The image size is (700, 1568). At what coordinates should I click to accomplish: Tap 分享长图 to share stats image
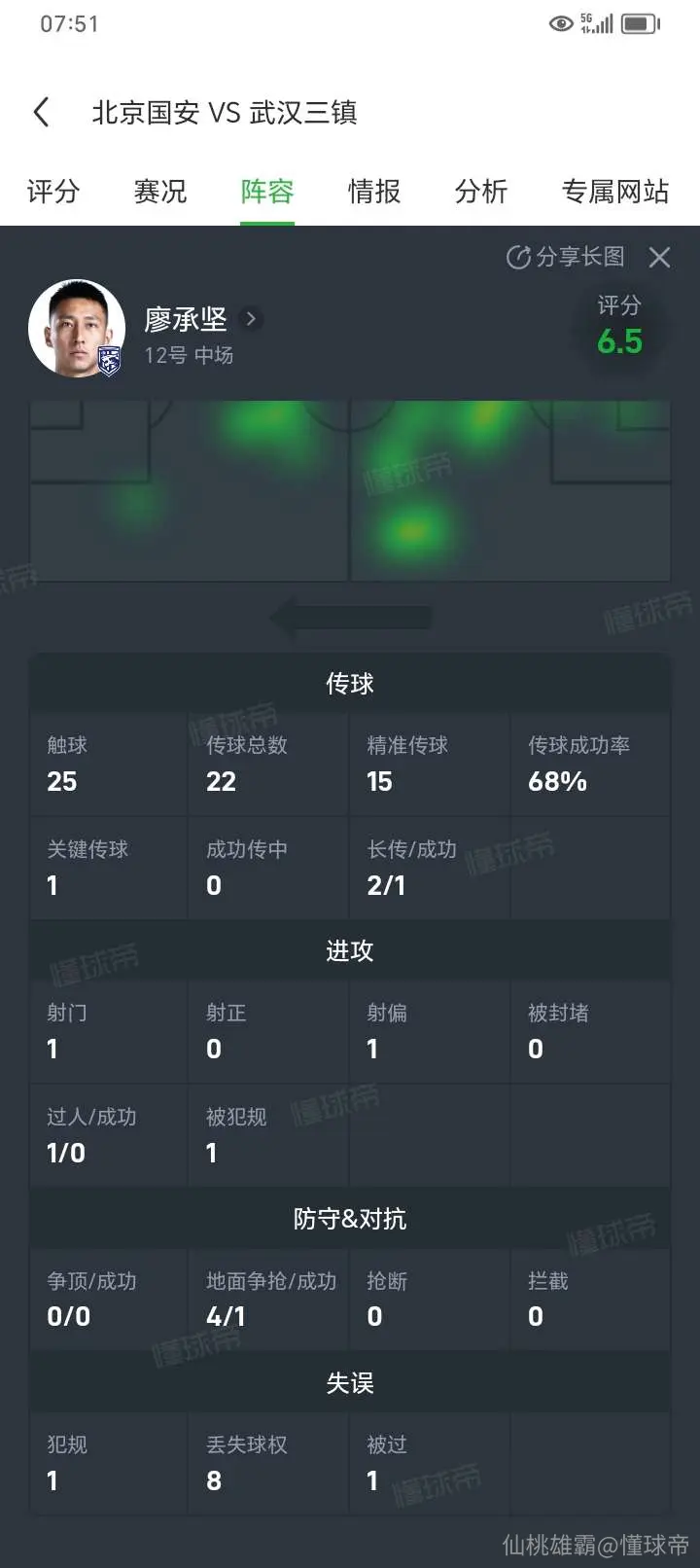[566, 257]
